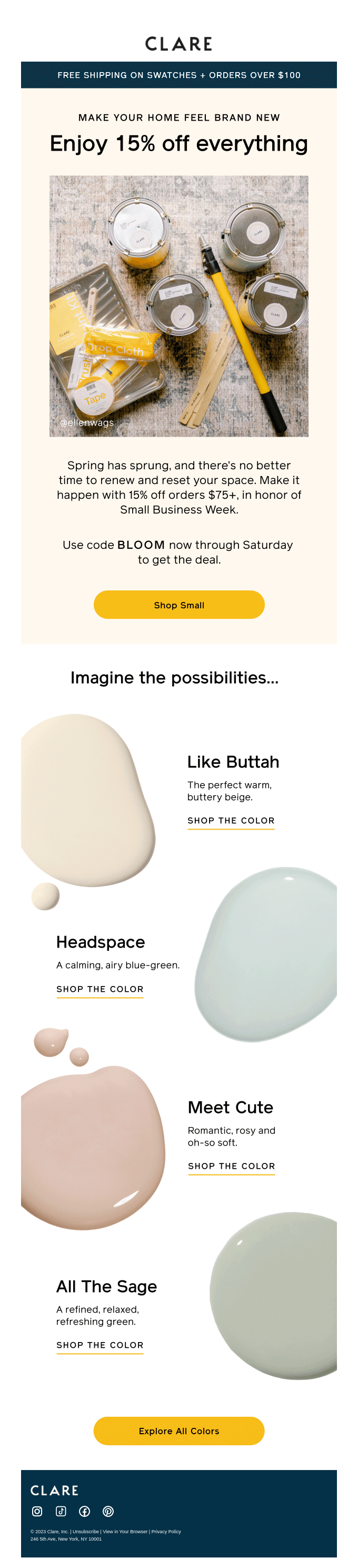The width and height of the screenshot is (358, 1568).
Task: Shop the color for Headspace
Action: coord(100,989)
